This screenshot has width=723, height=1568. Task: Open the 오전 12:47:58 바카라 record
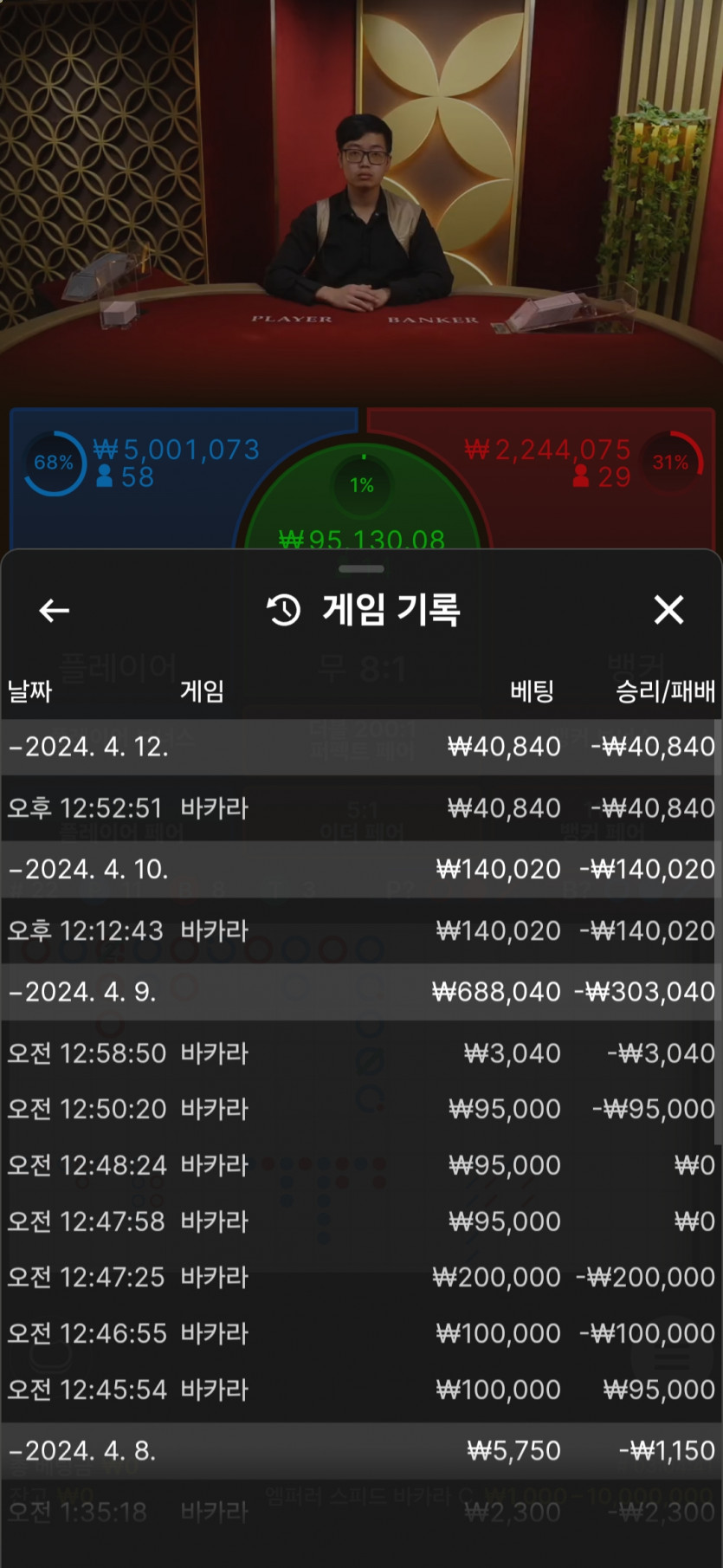pos(361,1221)
